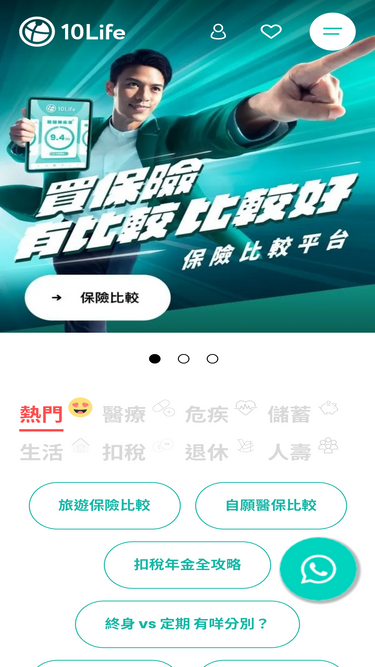
Task: Open 終身 vs 定期 有咩分別？
Action: (x=188, y=624)
